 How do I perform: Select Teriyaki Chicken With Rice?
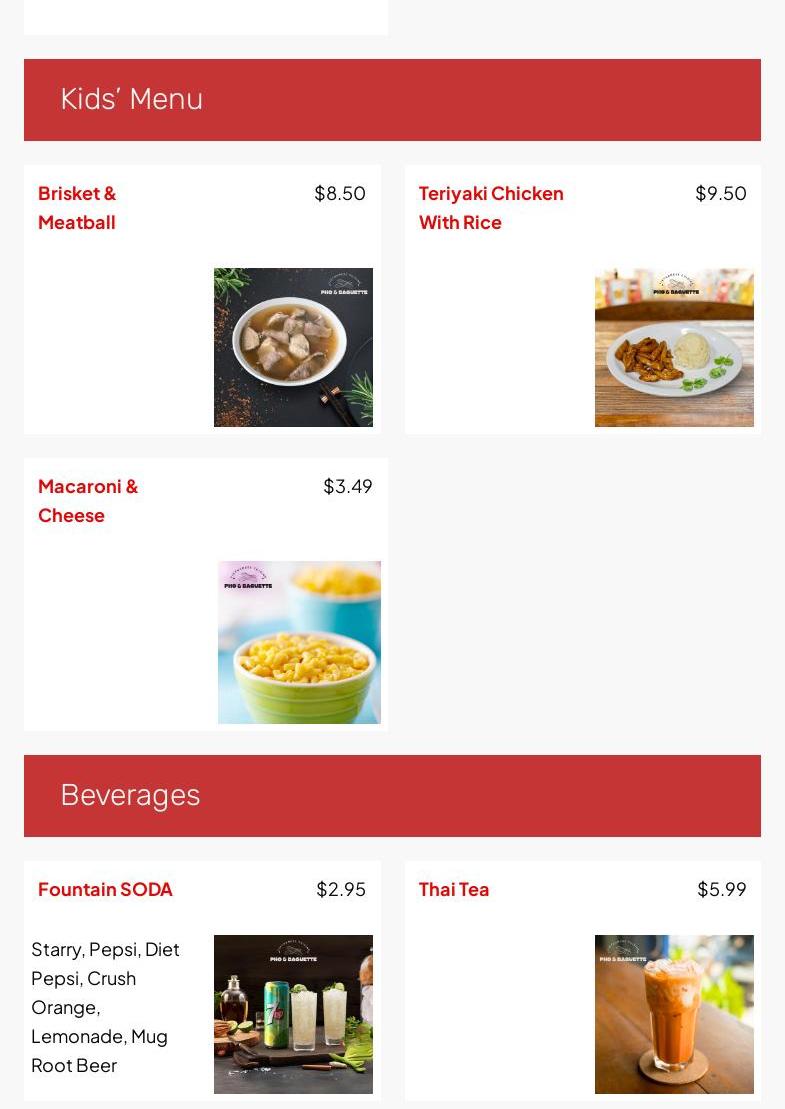490,207
